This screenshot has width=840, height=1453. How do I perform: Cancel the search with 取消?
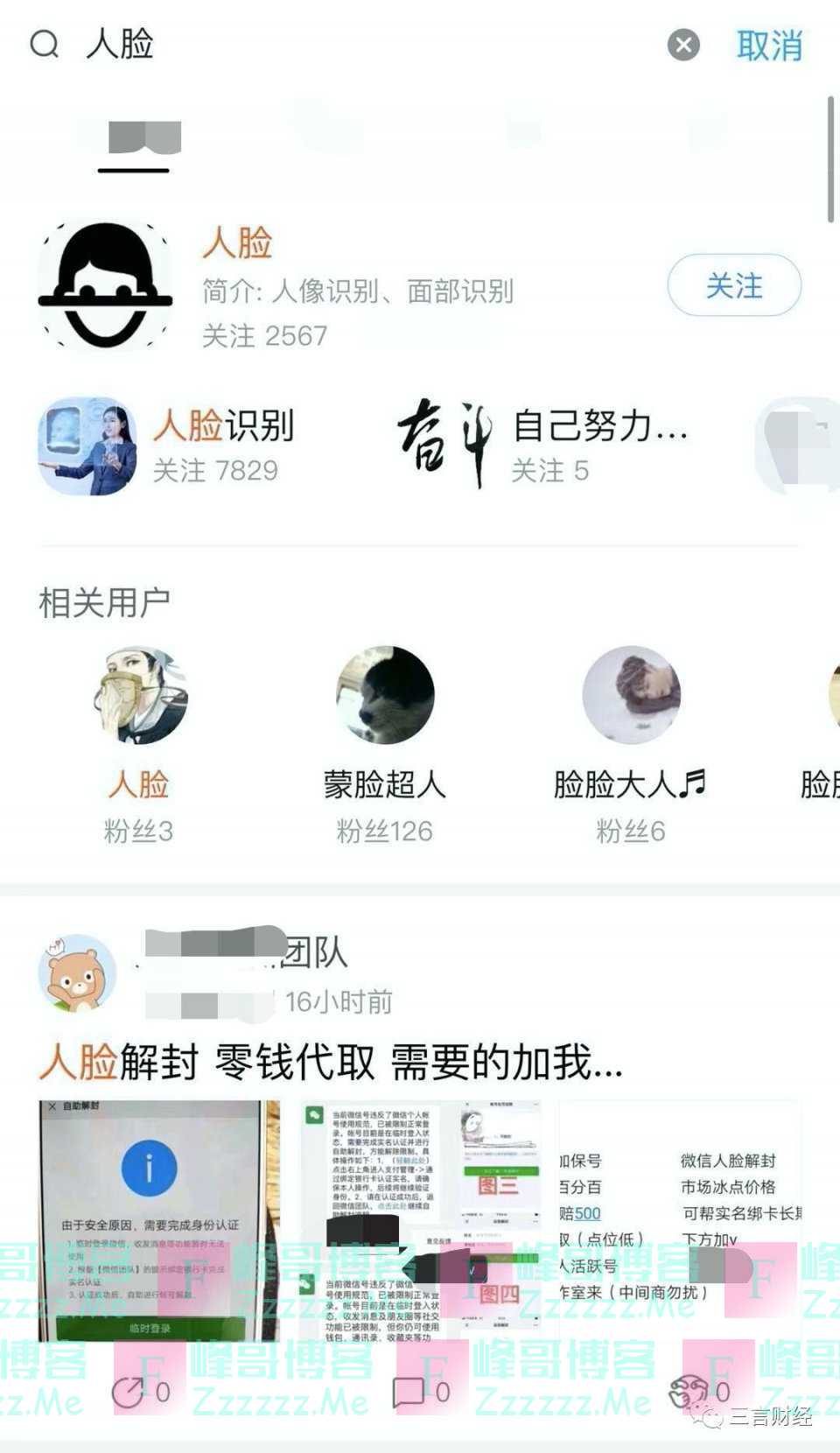coord(769,46)
